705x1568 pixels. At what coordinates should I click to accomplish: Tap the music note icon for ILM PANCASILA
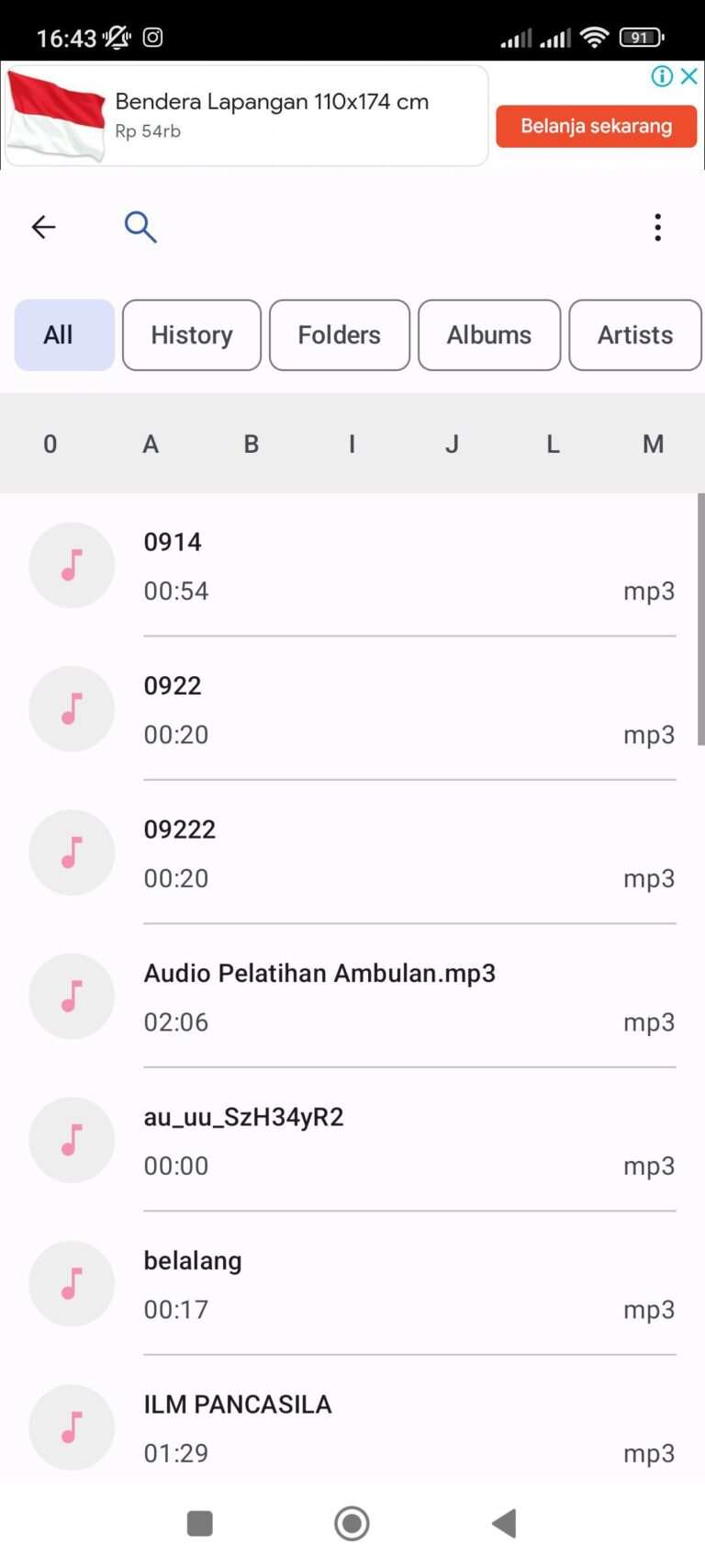pyautogui.click(x=72, y=1427)
